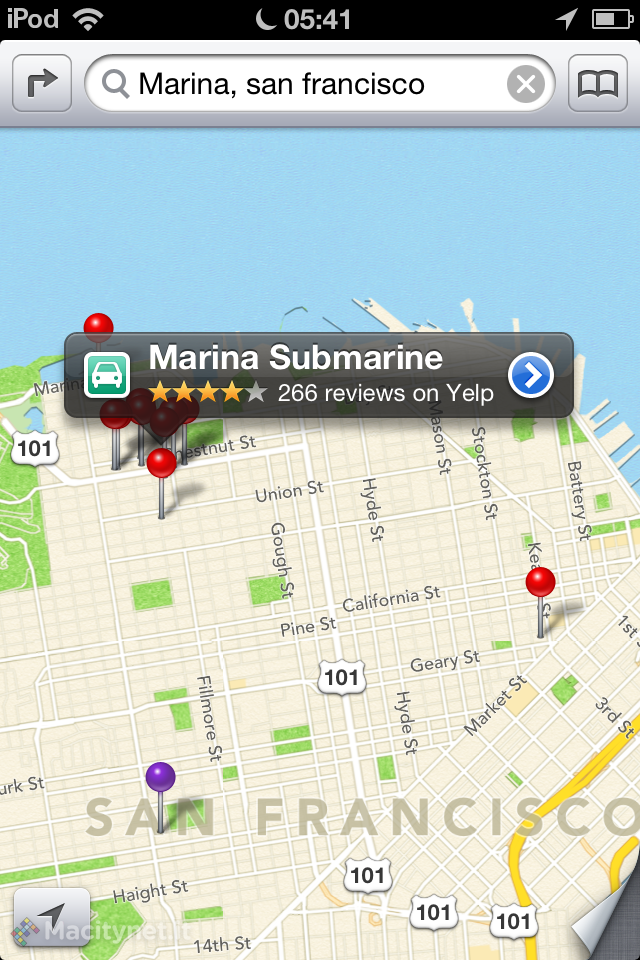Viewport: 640px width, 960px height.
Task: Select the red pin near Union St
Action: [161, 464]
